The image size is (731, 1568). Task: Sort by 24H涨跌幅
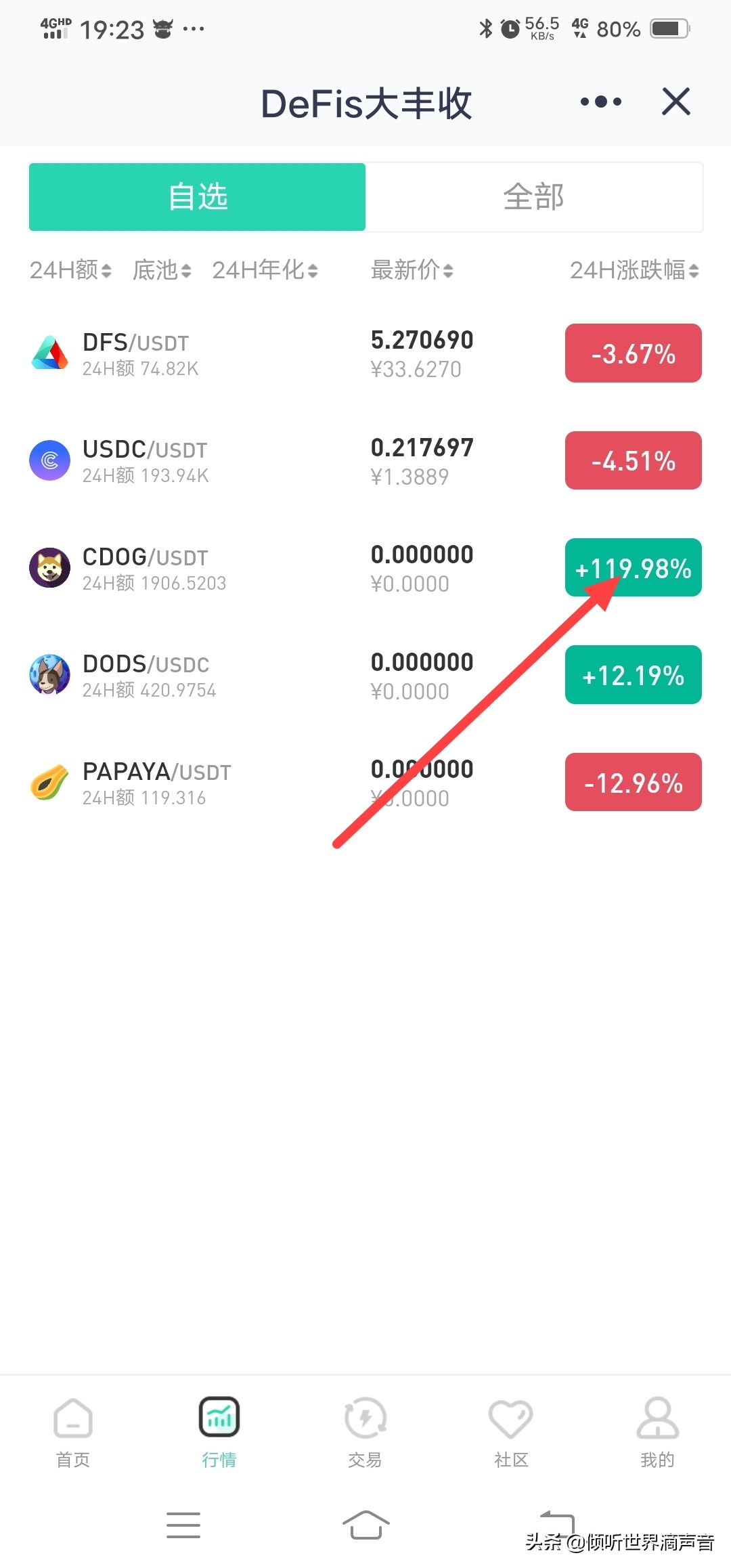[x=634, y=270]
